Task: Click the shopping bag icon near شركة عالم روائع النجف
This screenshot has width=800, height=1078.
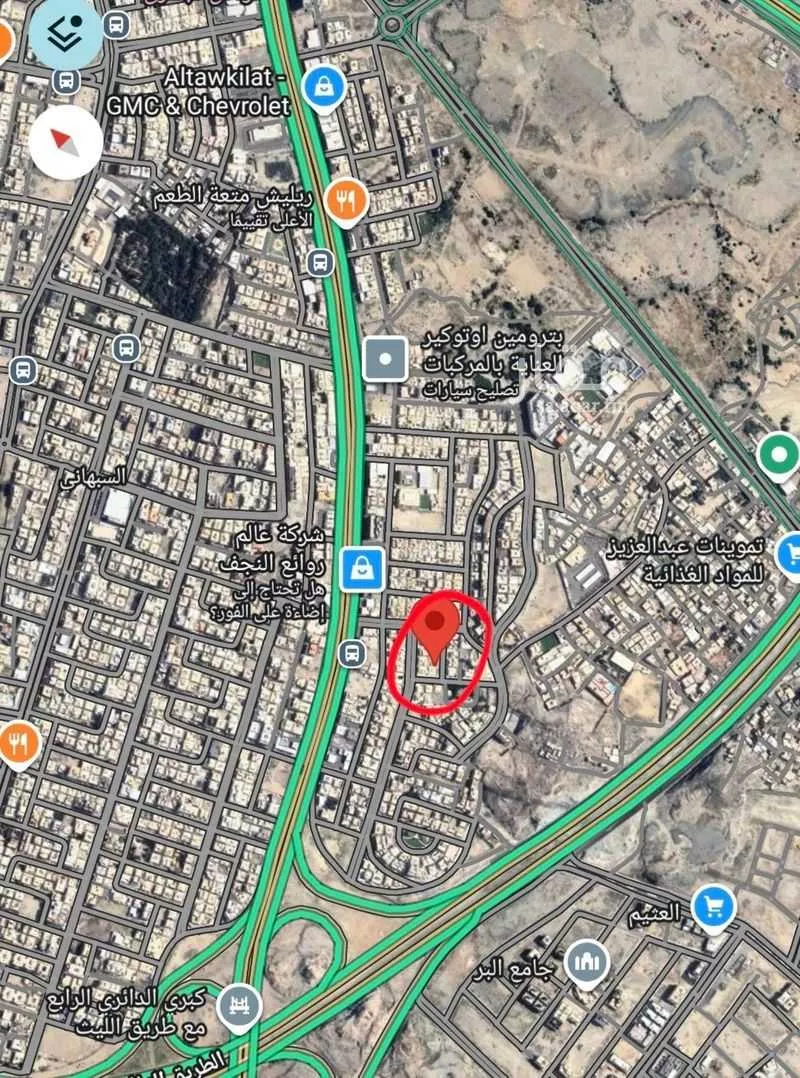Action: (362, 570)
